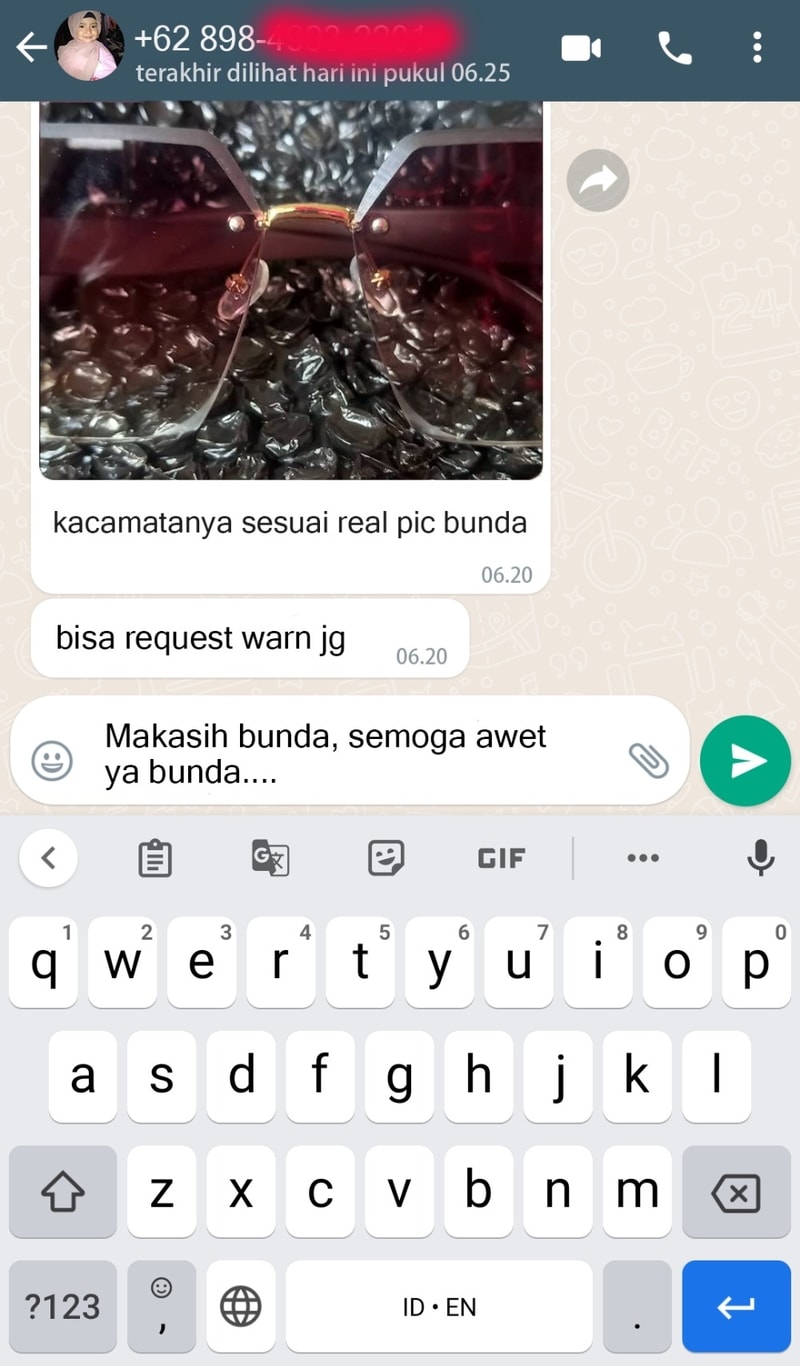Screen dimensions: 800x1366
Task: Open the contact's profile picture
Action: point(89,47)
